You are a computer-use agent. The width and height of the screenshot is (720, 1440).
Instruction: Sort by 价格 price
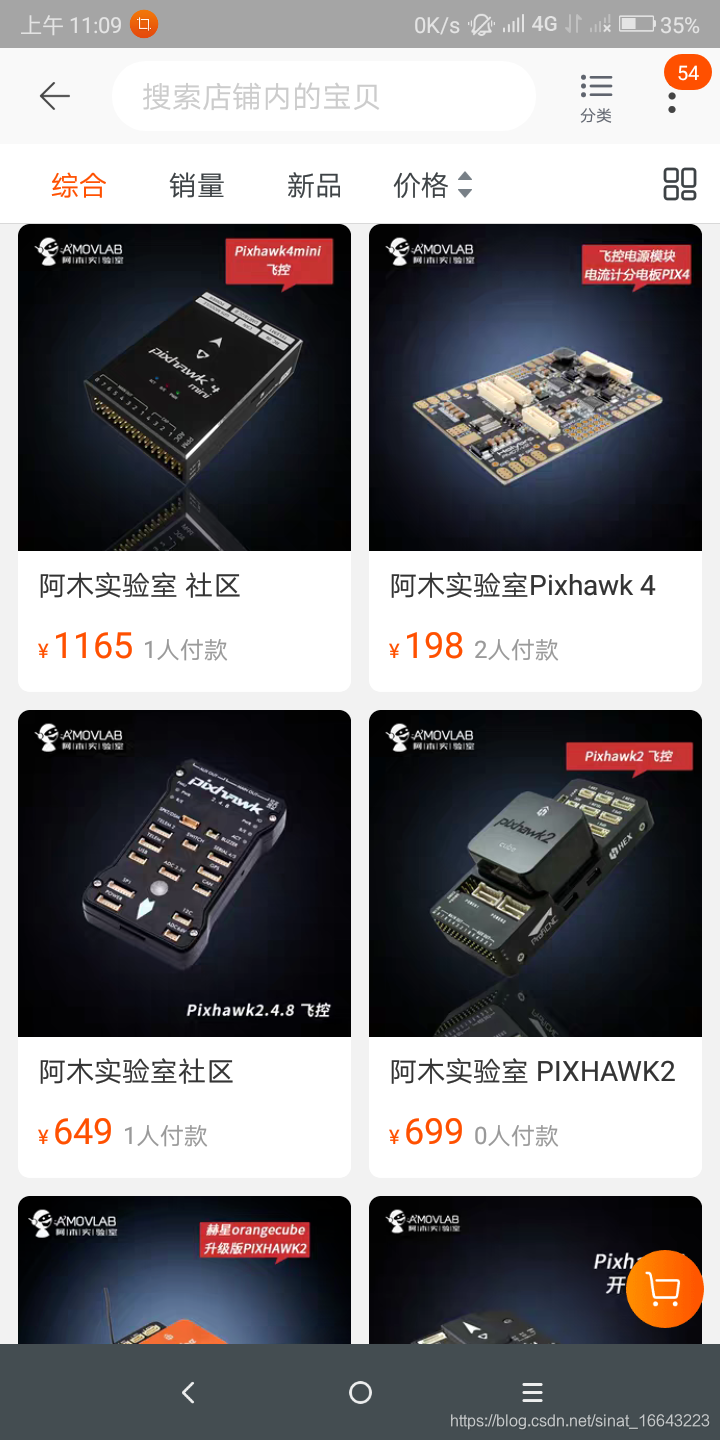tap(432, 185)
